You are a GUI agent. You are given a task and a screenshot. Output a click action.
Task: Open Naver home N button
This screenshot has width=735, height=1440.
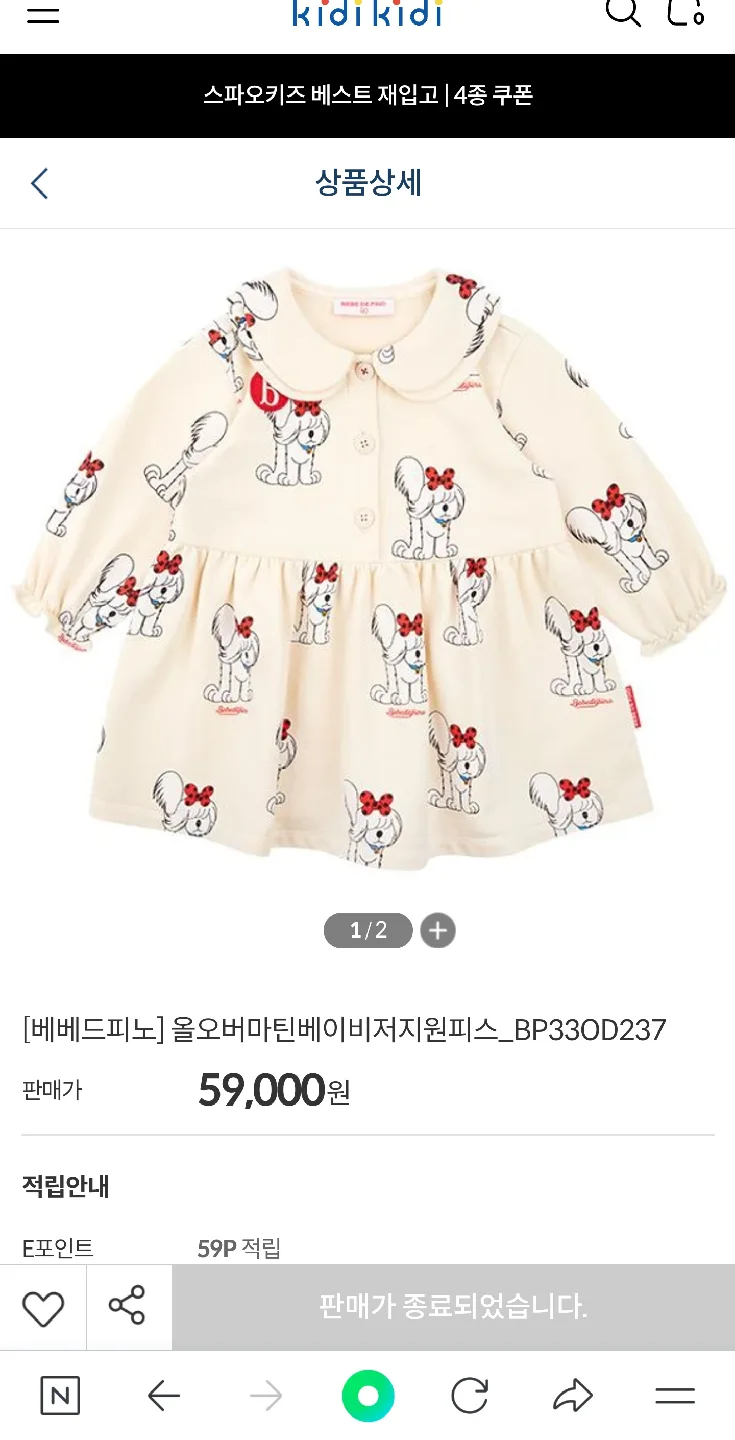coord(60,1395)
